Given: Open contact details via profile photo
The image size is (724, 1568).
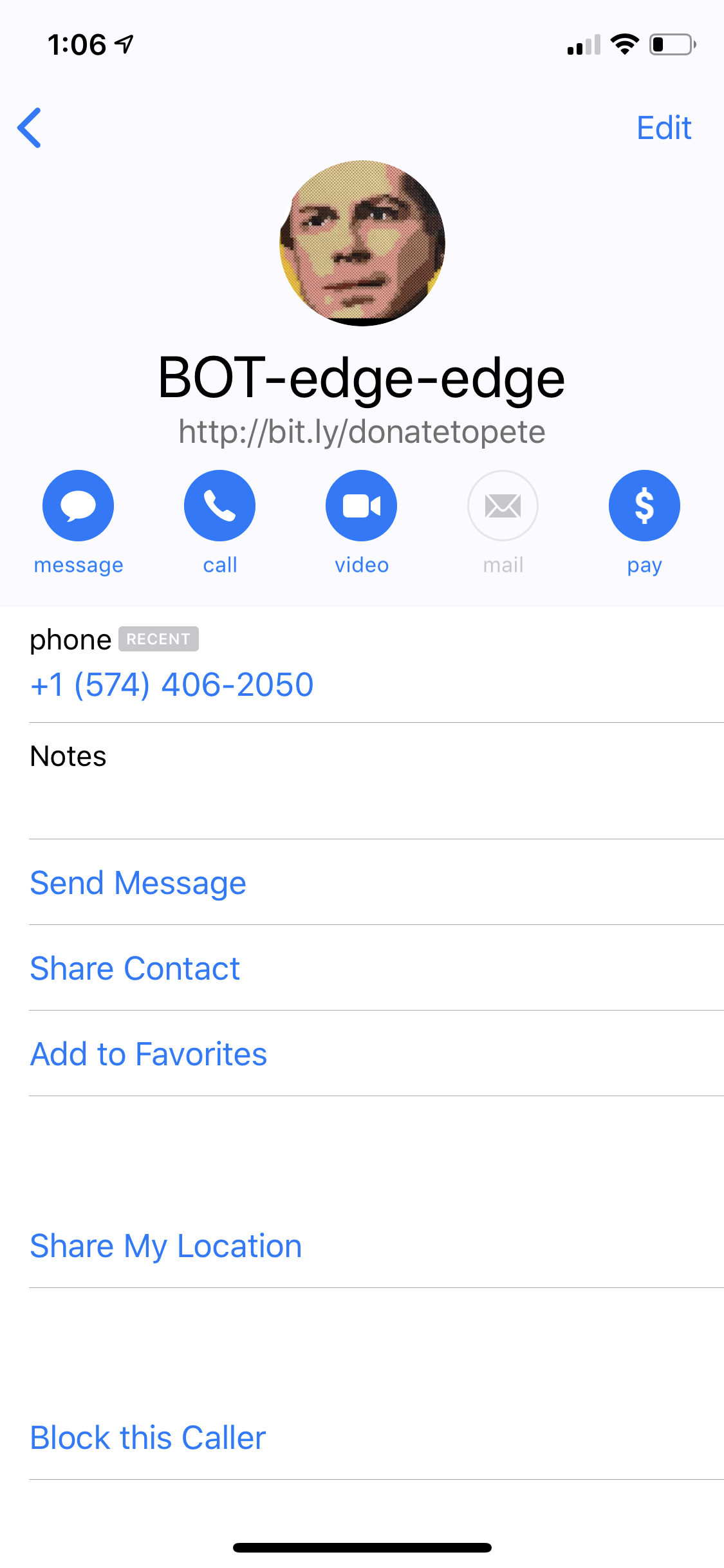Looking at the screenshot, I should tap(362, 242).
